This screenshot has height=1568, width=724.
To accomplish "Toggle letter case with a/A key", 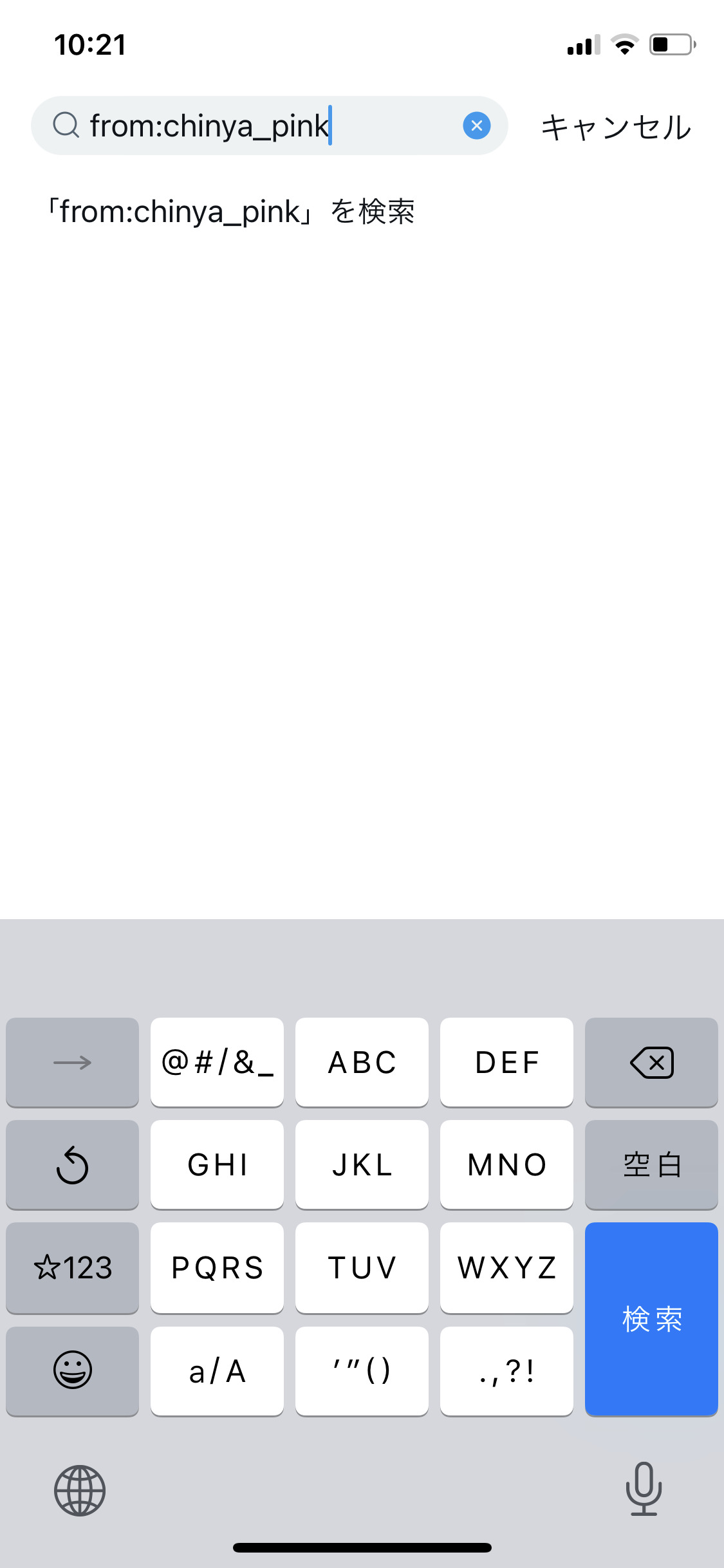I will [217, 1370].
